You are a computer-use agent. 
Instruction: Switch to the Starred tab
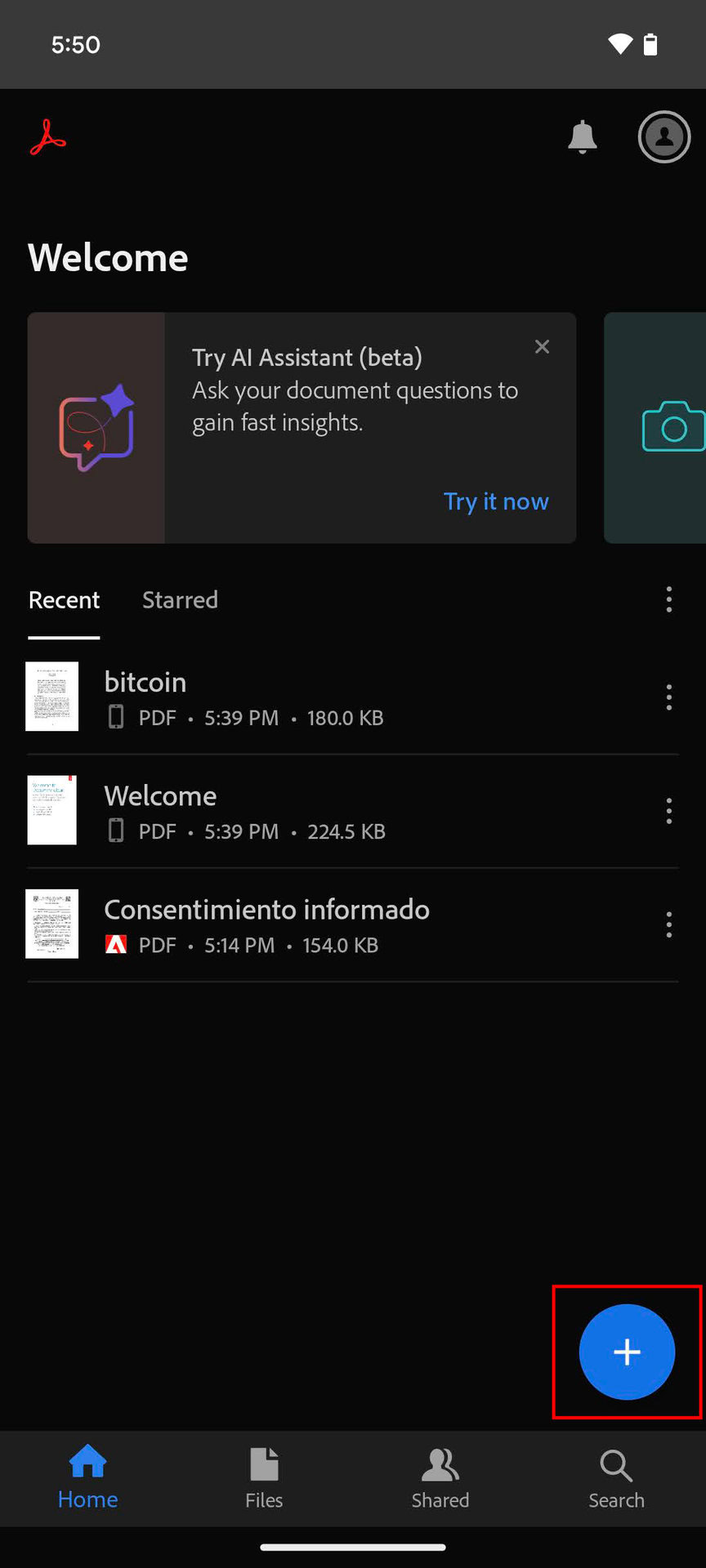click(x=180, y=600)
